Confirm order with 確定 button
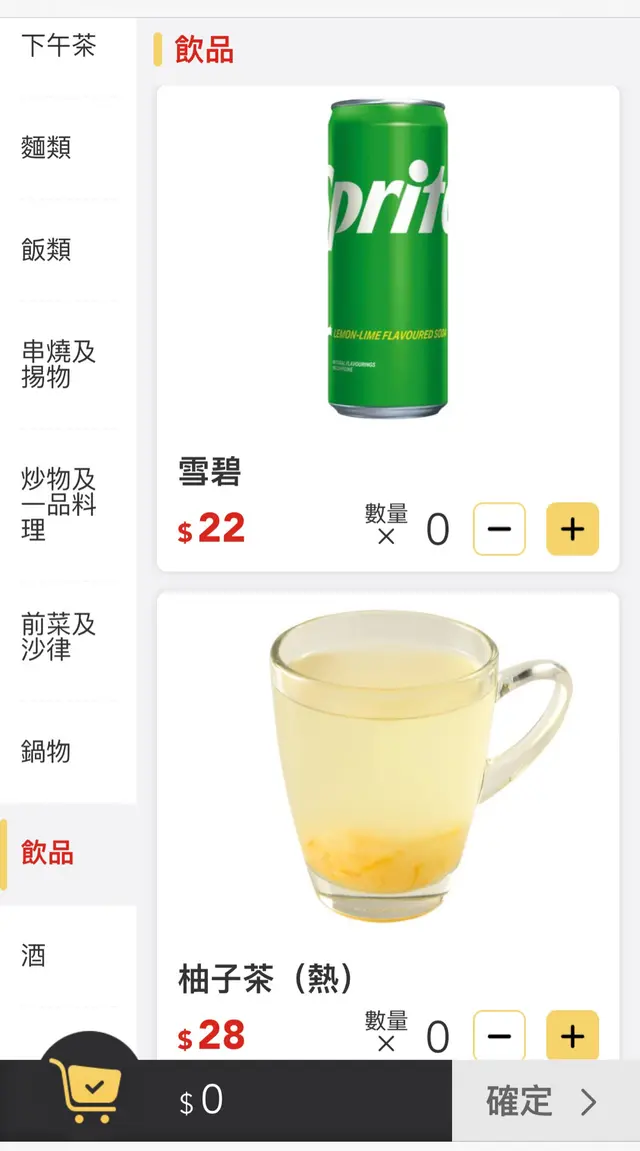Screen dimensions: 640x1151 pos(545,1101)
